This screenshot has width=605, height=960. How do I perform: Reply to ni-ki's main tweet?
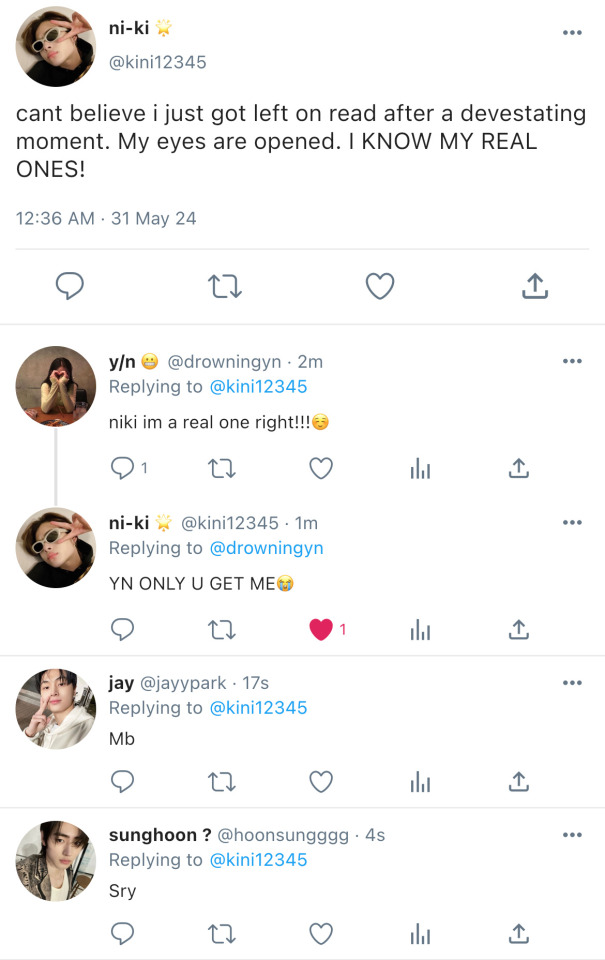[69, 287]
